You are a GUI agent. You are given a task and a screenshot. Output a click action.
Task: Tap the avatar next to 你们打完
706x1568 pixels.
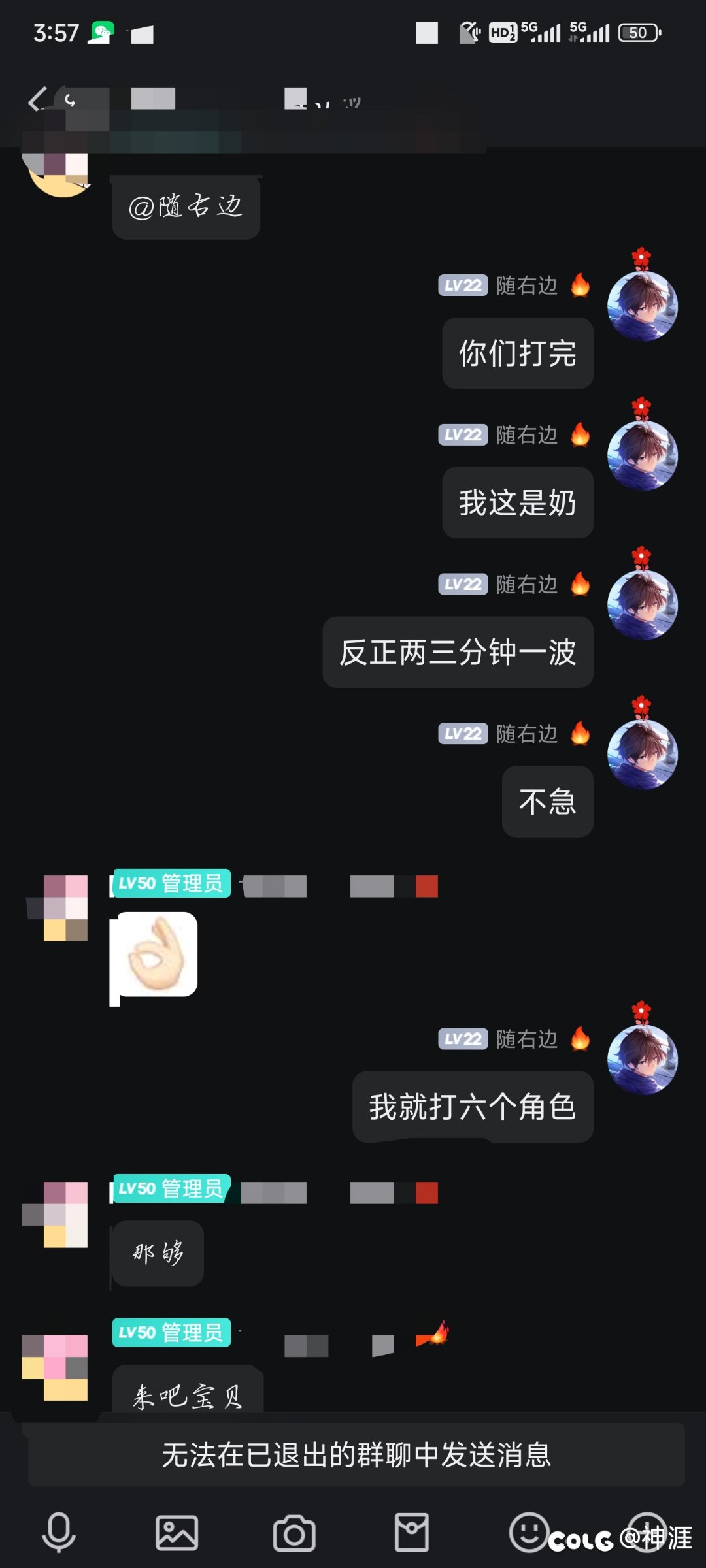tap(642, 306)
